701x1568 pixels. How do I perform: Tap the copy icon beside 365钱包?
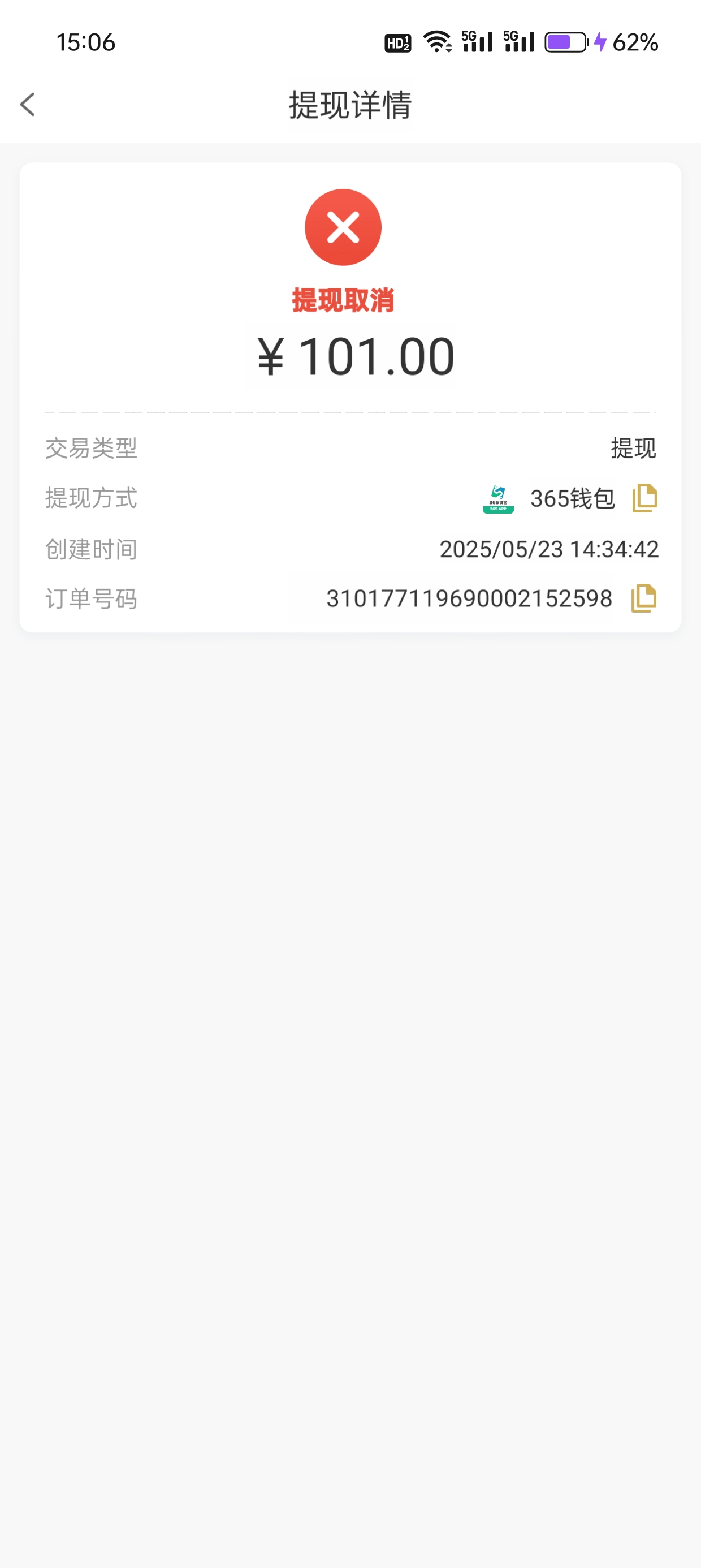[x=645, y=498]
